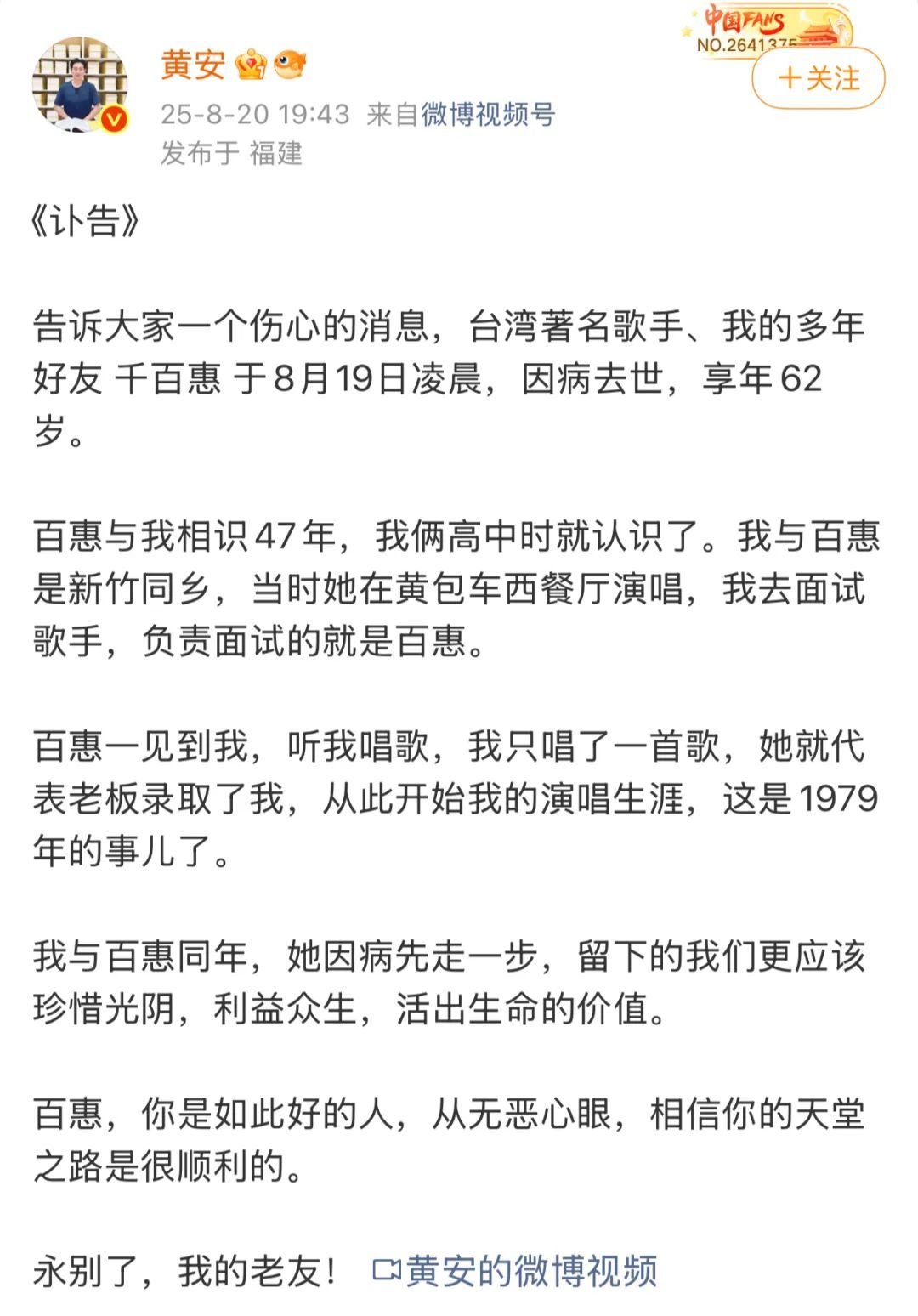This screenshot has height=1316, width=918.
Task: Click 黄安's profile avatar picture
Action: pyautogui.click(x=79, y=85)
